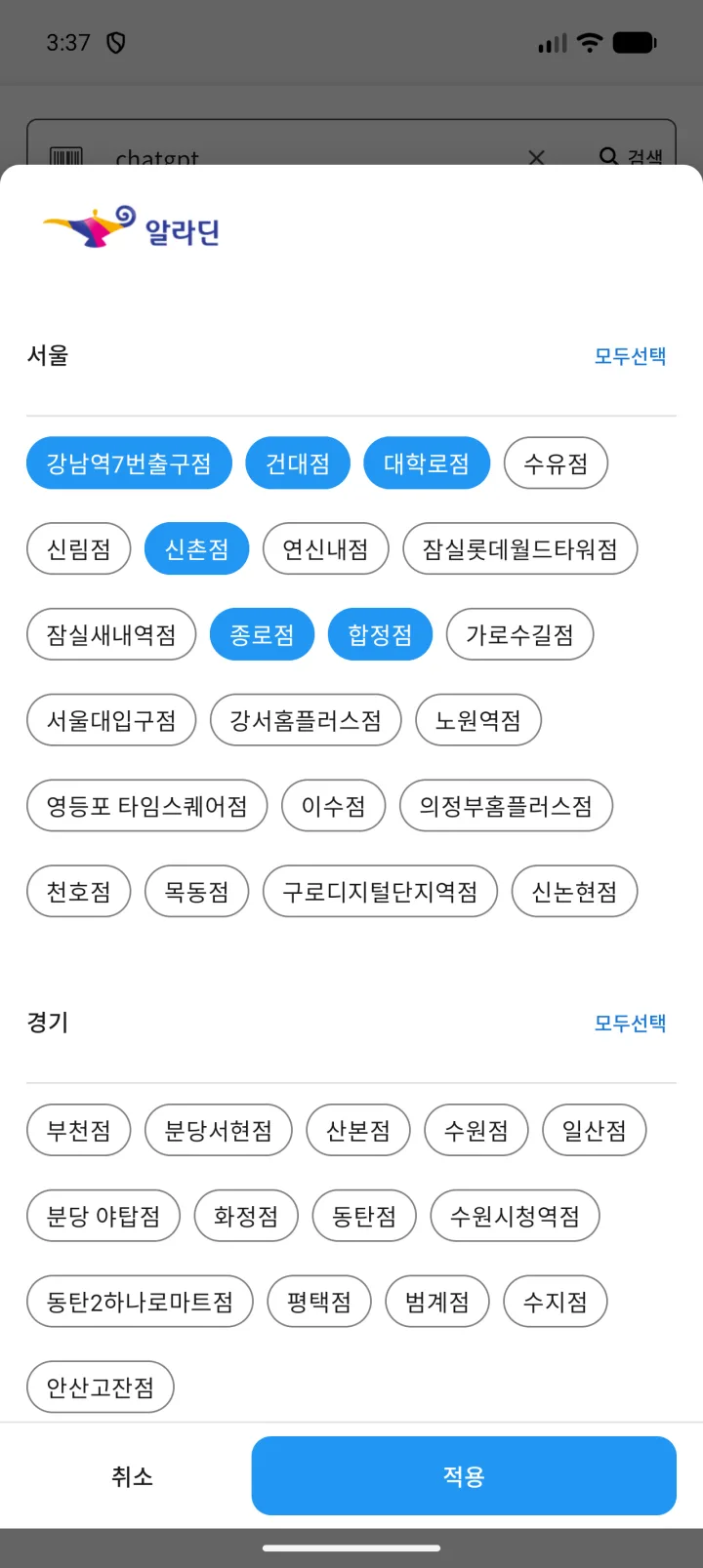Screen dimensions: 703x1568
Task: Select the 동탄2하나로마트점 chip
Action: tap(140, 1302)
